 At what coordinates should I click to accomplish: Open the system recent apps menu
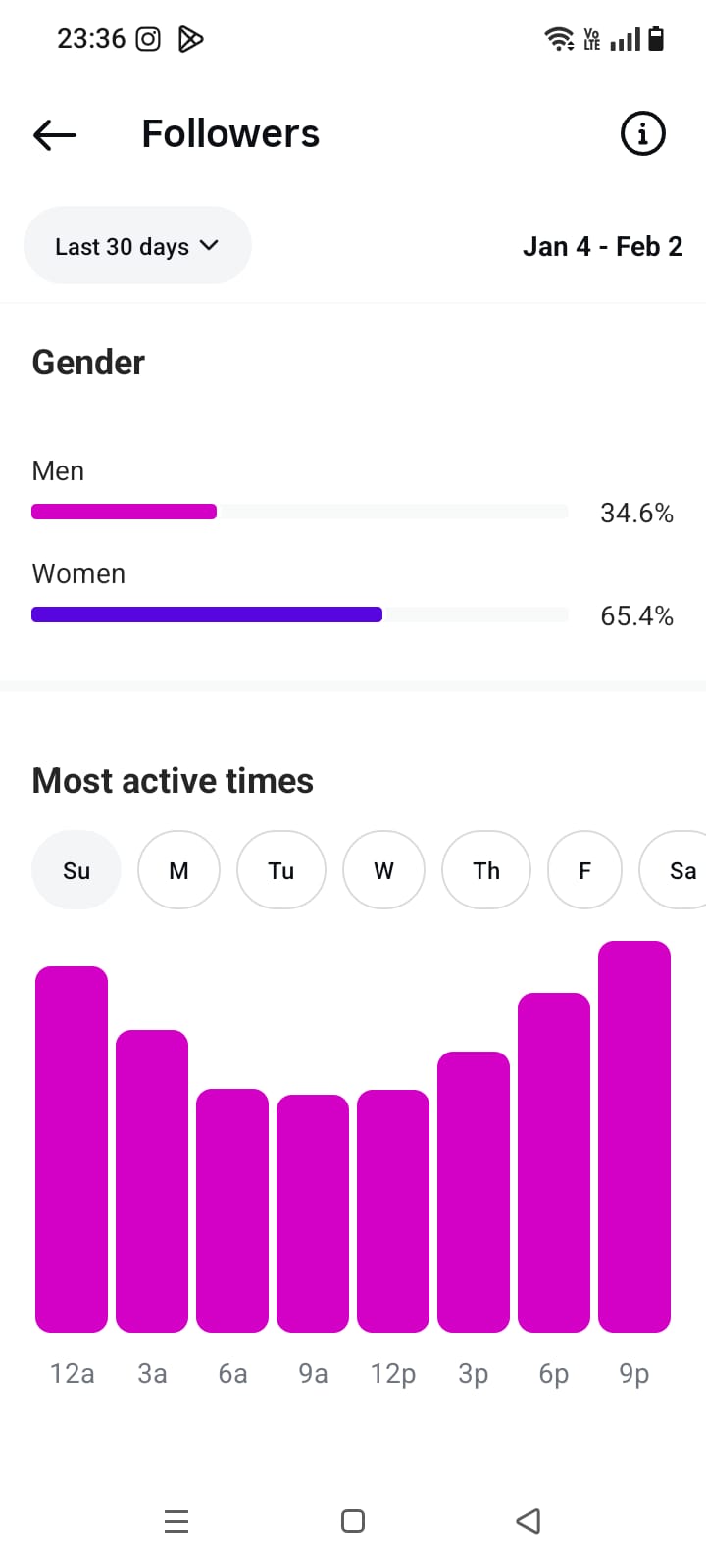tap(176, 1521)
